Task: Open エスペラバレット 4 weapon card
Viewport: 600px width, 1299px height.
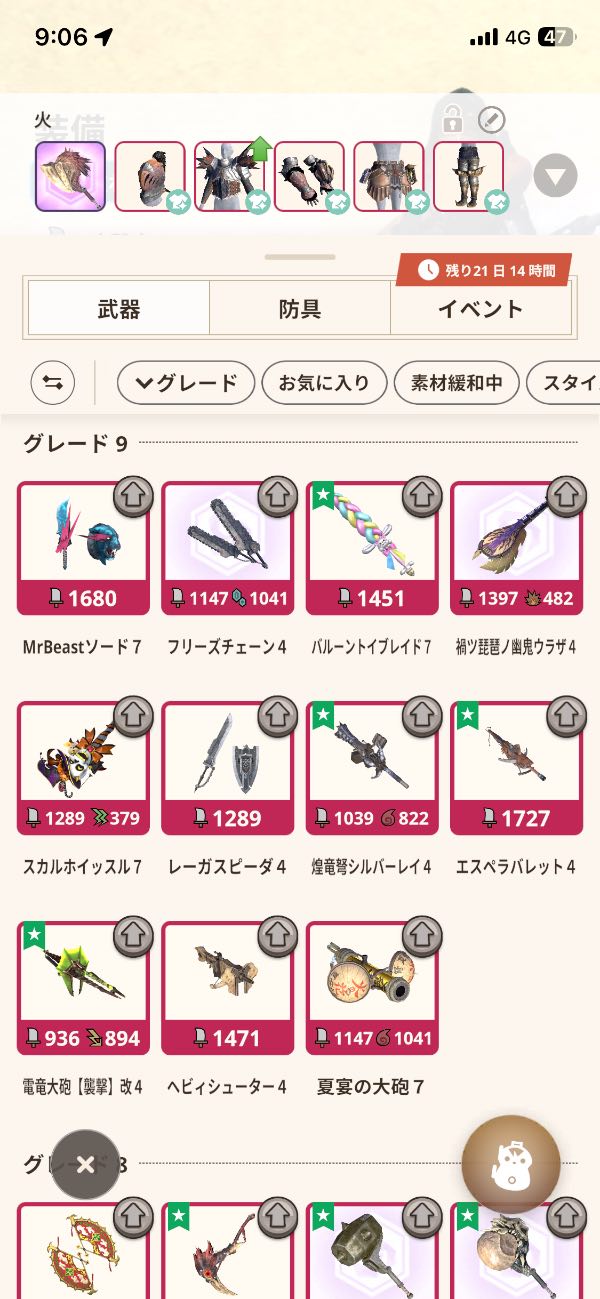Action: [515, 768]
